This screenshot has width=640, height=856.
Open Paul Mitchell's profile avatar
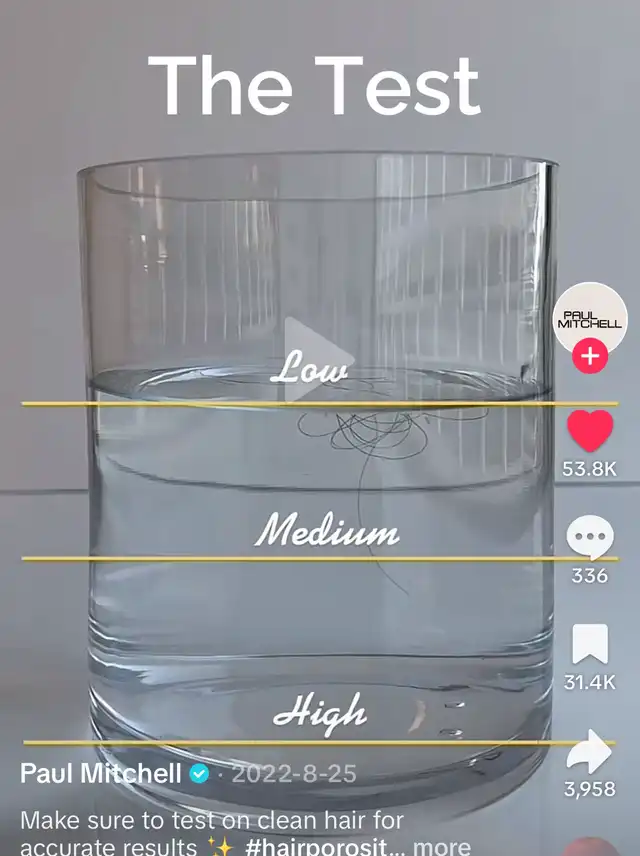tap(591, 315)
